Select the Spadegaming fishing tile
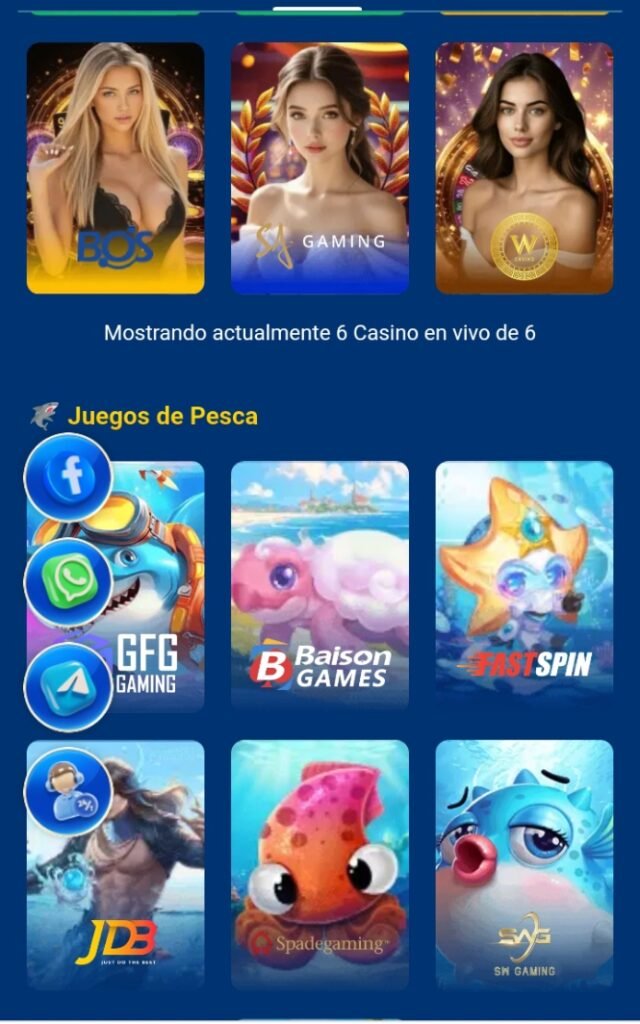The image size is (640, 1024). pos(320,865)
